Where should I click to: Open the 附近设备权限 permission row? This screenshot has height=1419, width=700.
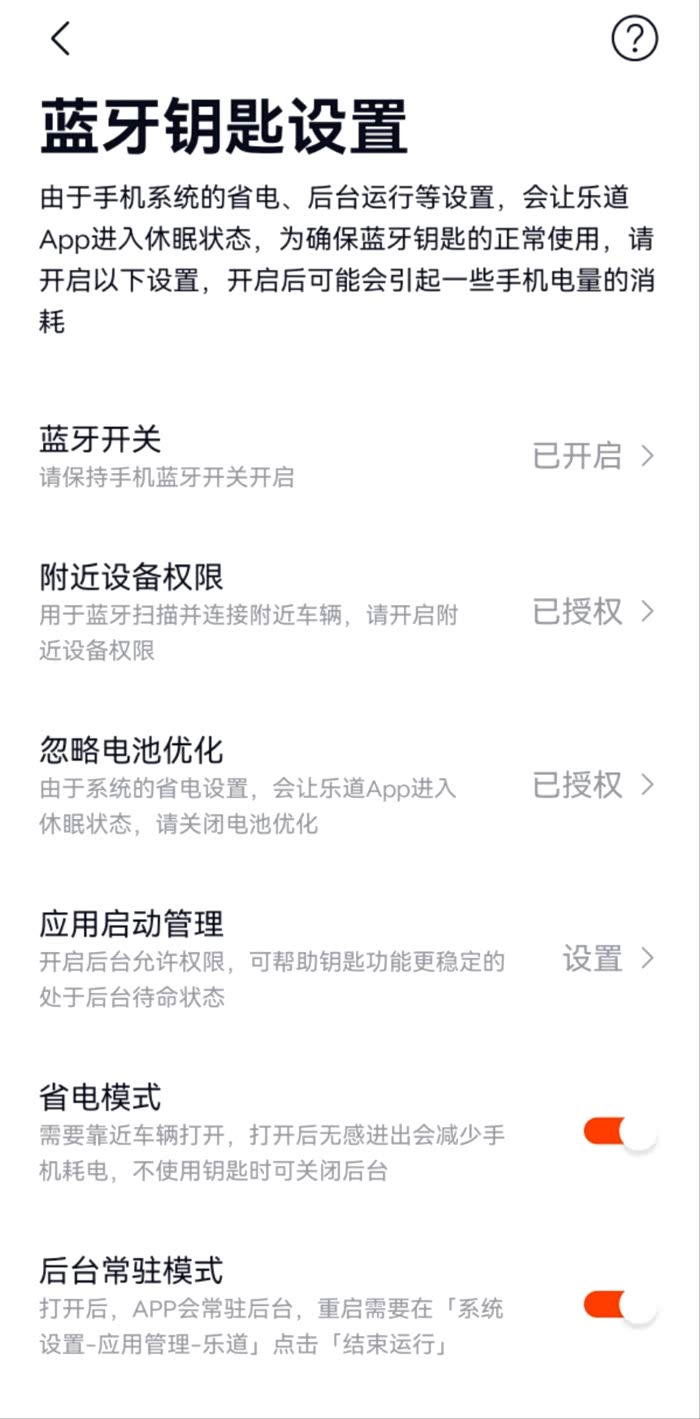348,612
